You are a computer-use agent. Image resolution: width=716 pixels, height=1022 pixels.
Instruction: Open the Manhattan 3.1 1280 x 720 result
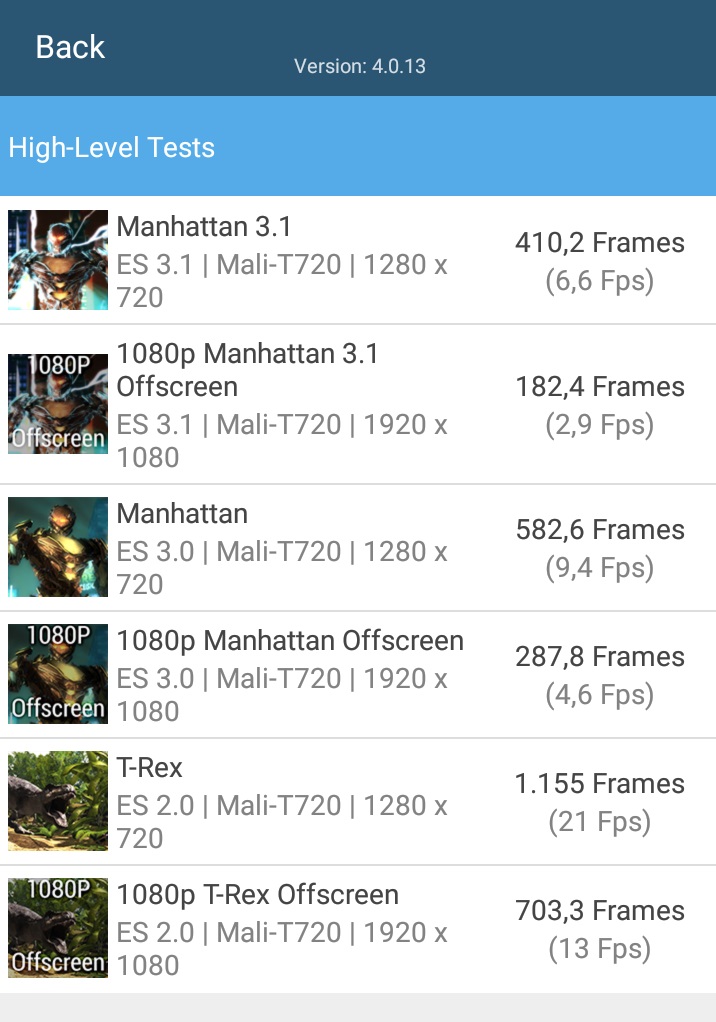coord(358,261)
